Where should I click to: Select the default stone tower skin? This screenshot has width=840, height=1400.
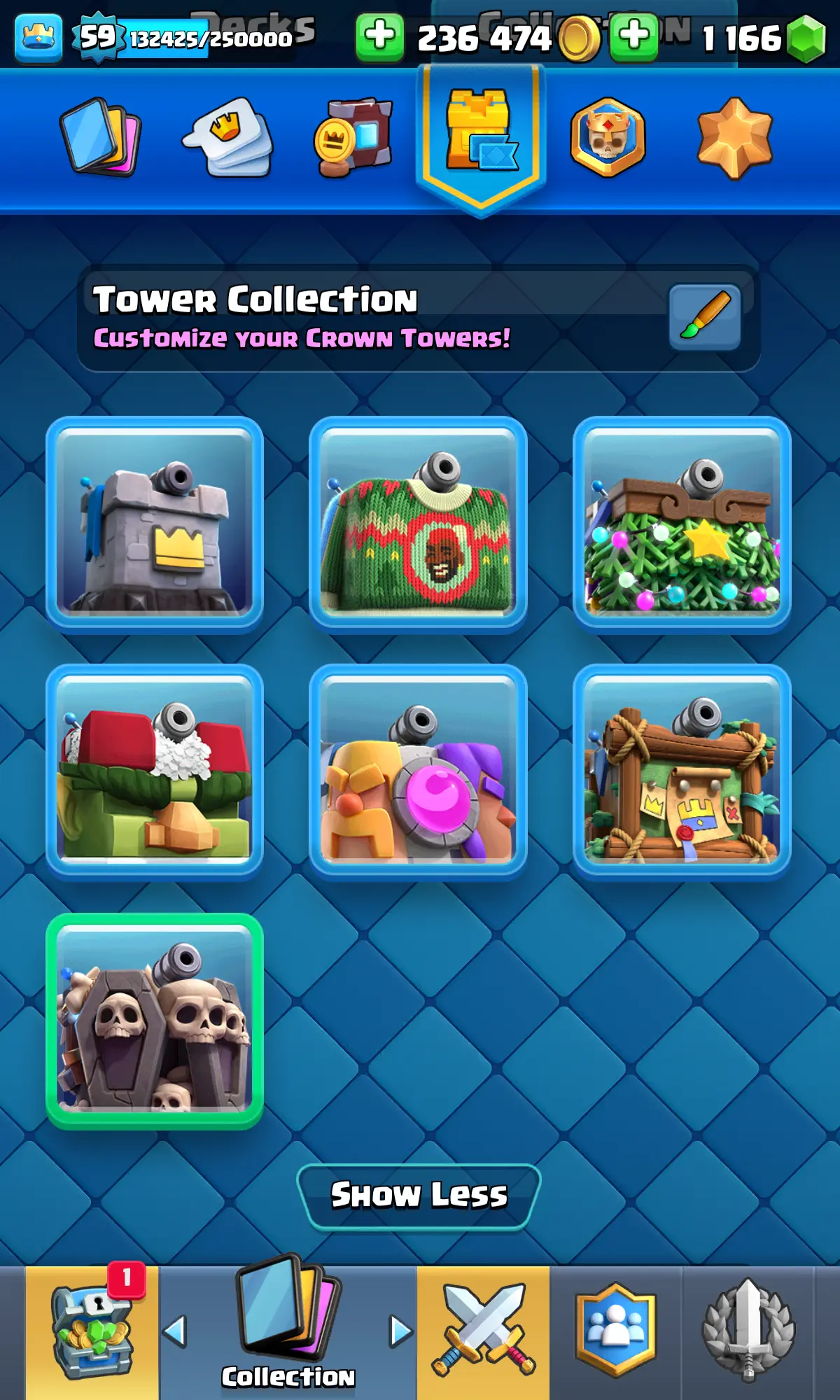tap(155, 525)
